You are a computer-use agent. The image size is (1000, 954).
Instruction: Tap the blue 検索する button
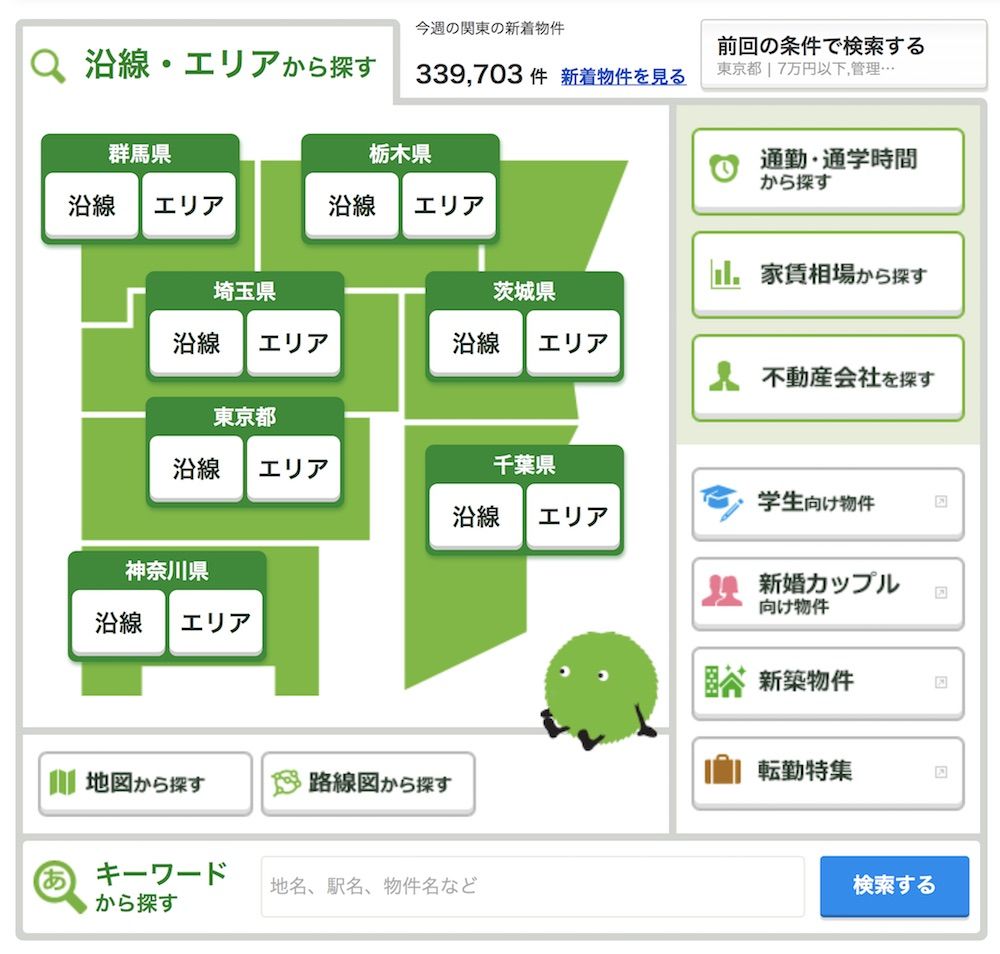pos(894,886)
